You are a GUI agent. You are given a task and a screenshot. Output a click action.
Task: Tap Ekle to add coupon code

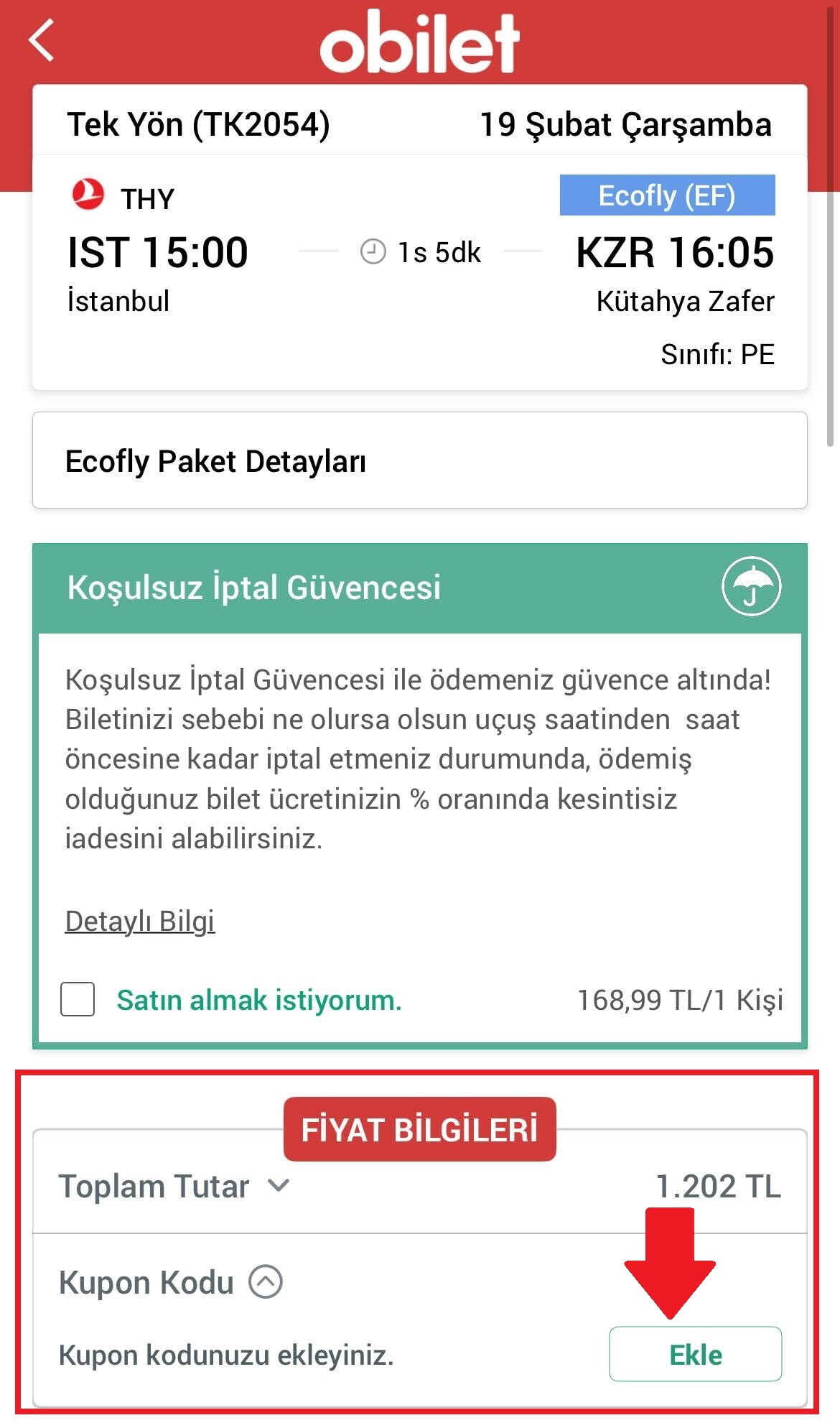(x=695, y=1354)
